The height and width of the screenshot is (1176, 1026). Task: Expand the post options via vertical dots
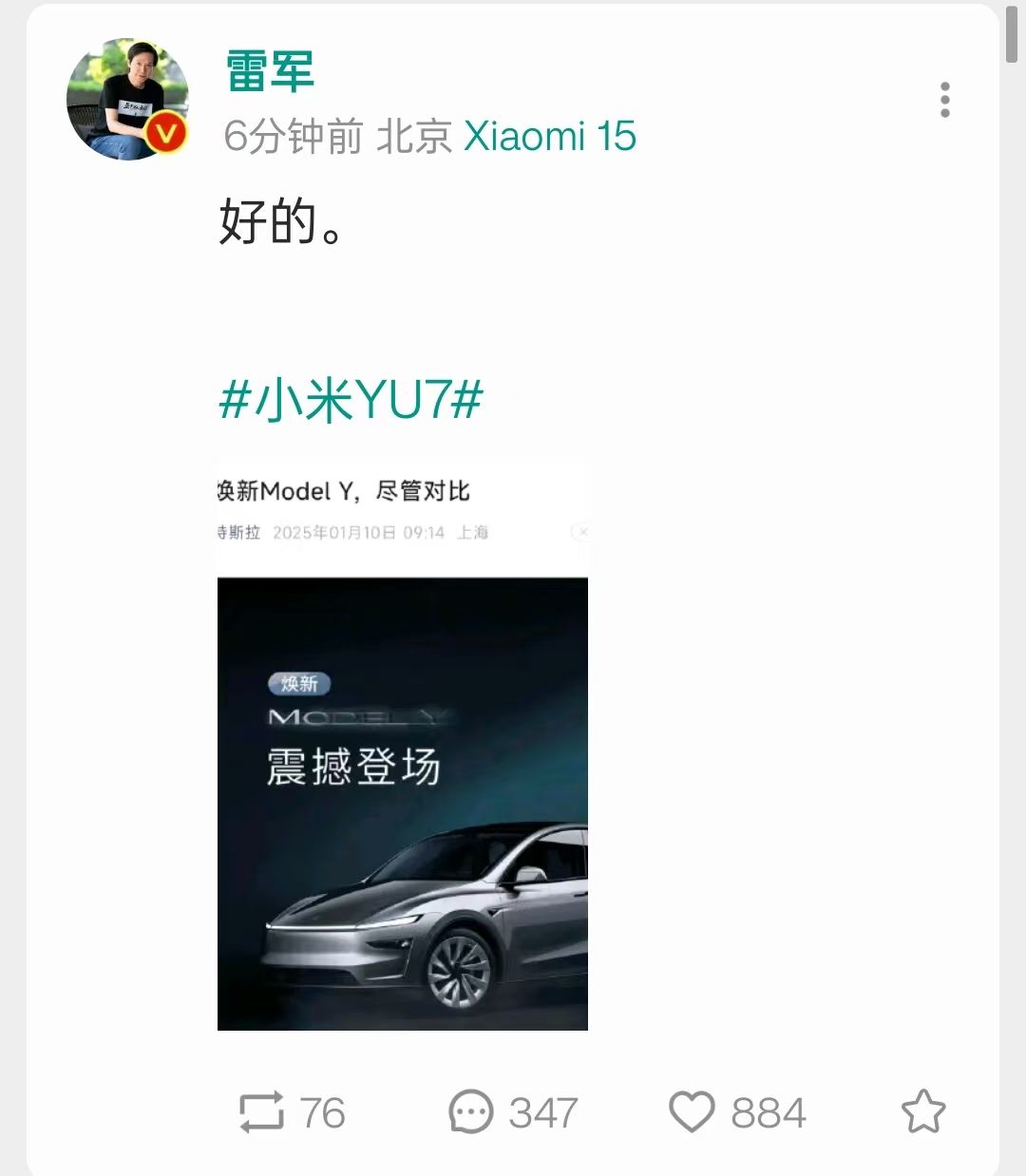[944, 100]
